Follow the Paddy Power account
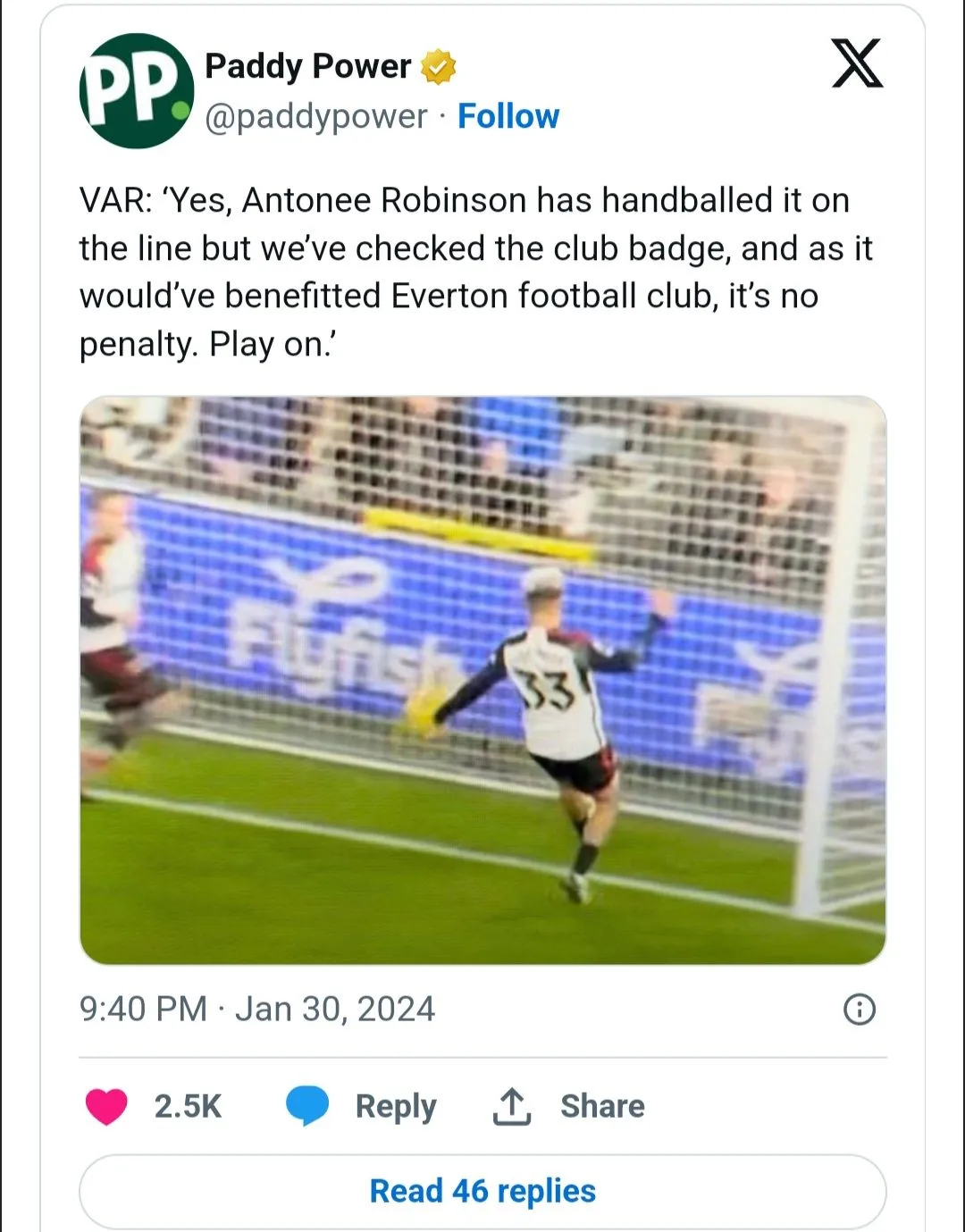965x1232 pixels. [508, 116]
